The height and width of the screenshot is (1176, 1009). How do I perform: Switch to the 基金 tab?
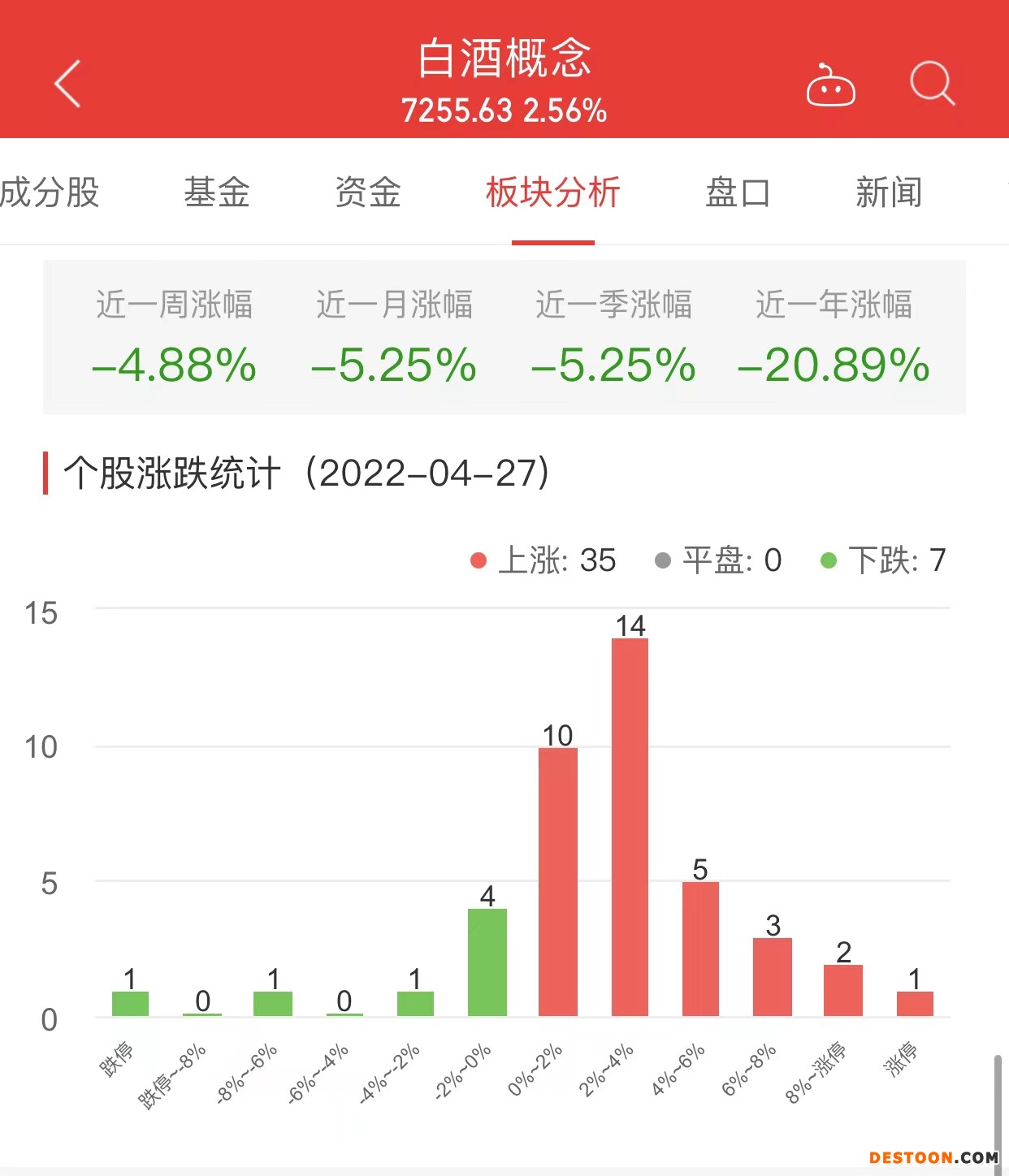point(216,193)
